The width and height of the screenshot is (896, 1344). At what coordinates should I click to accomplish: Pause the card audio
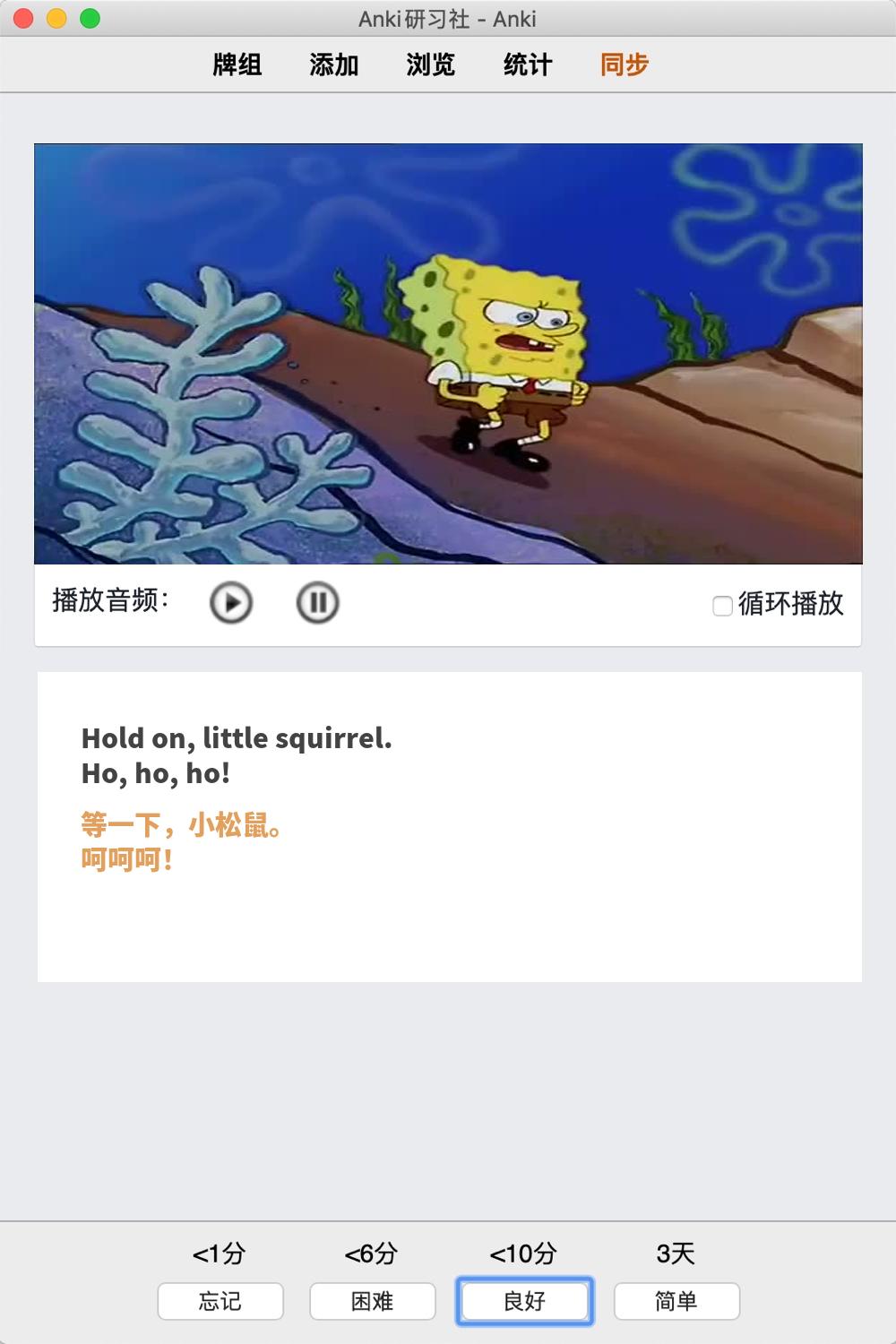(317, 603)
